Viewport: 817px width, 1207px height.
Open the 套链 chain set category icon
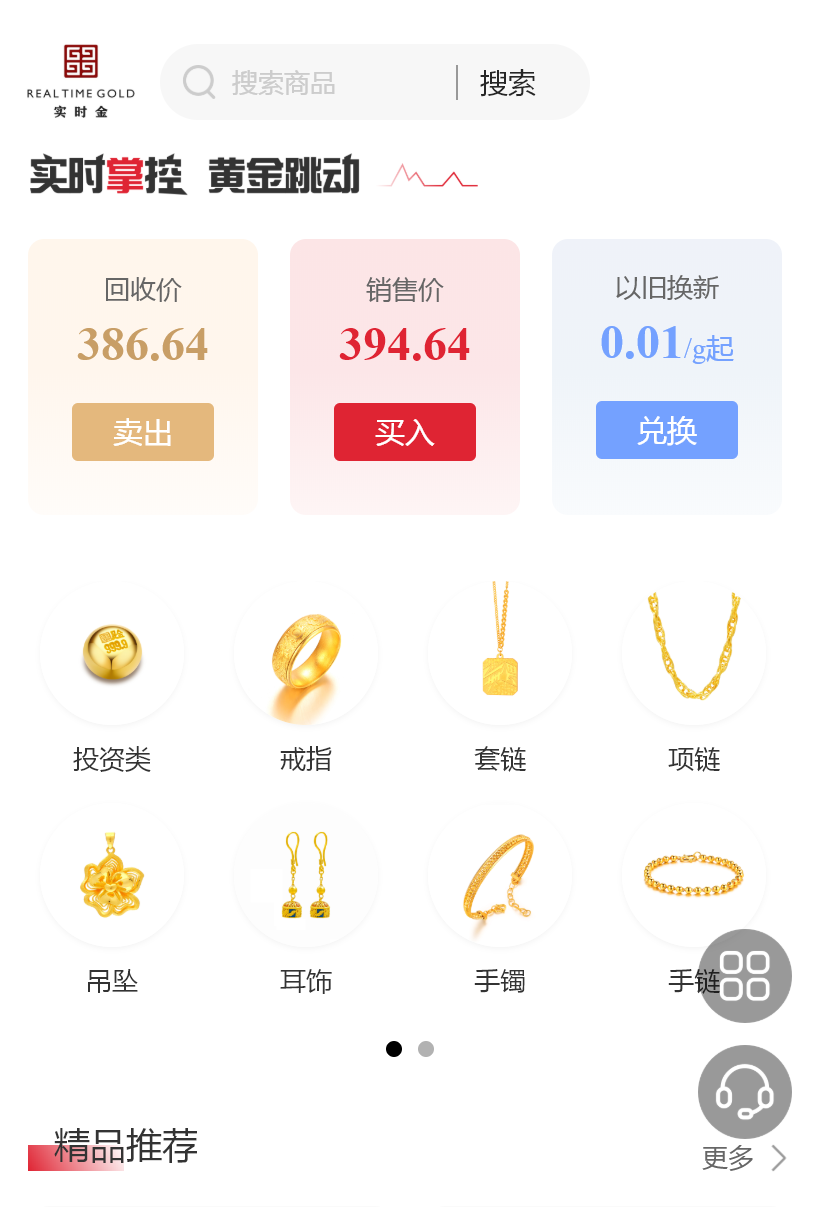[x=500, y=652]
